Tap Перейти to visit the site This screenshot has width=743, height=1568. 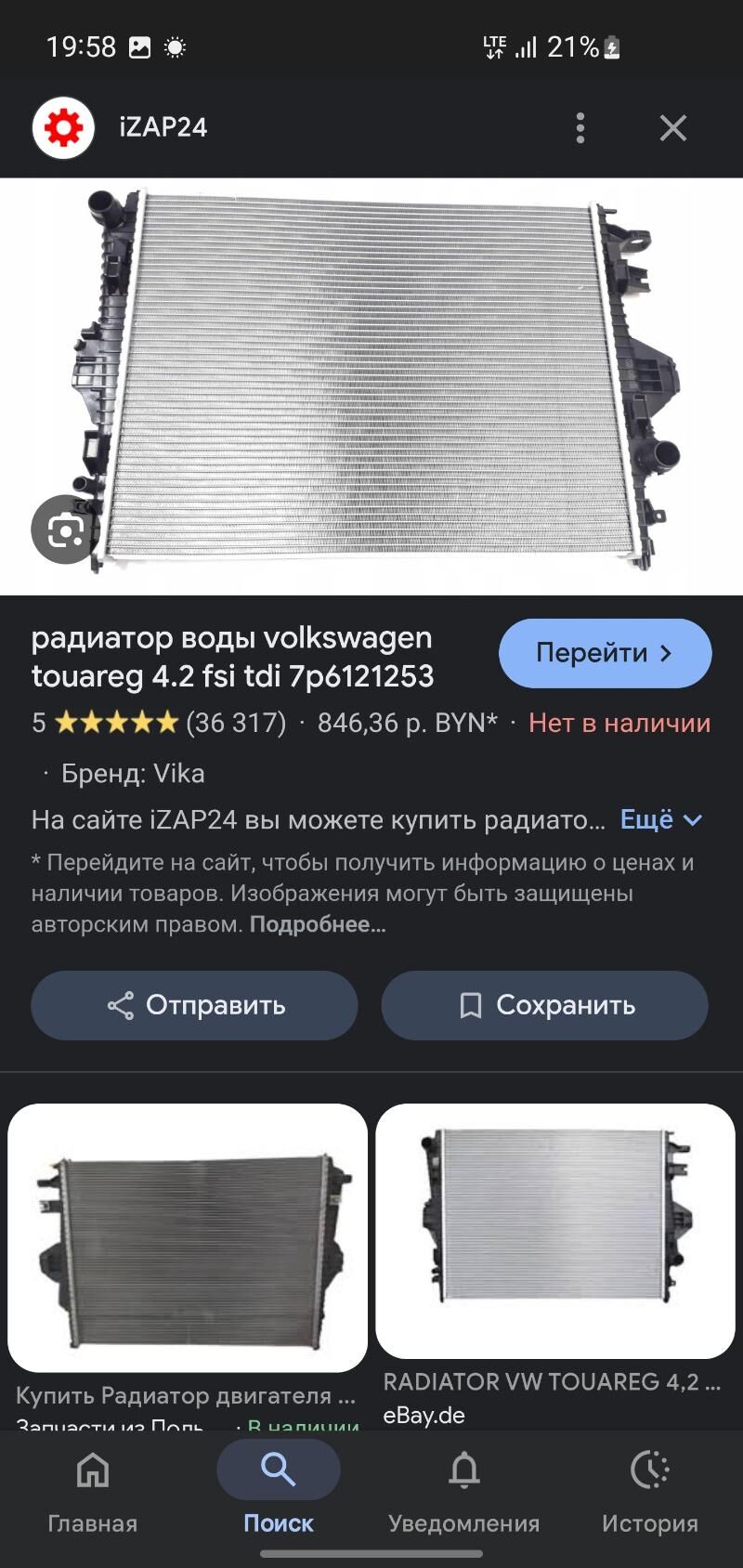tap(606, 653)
